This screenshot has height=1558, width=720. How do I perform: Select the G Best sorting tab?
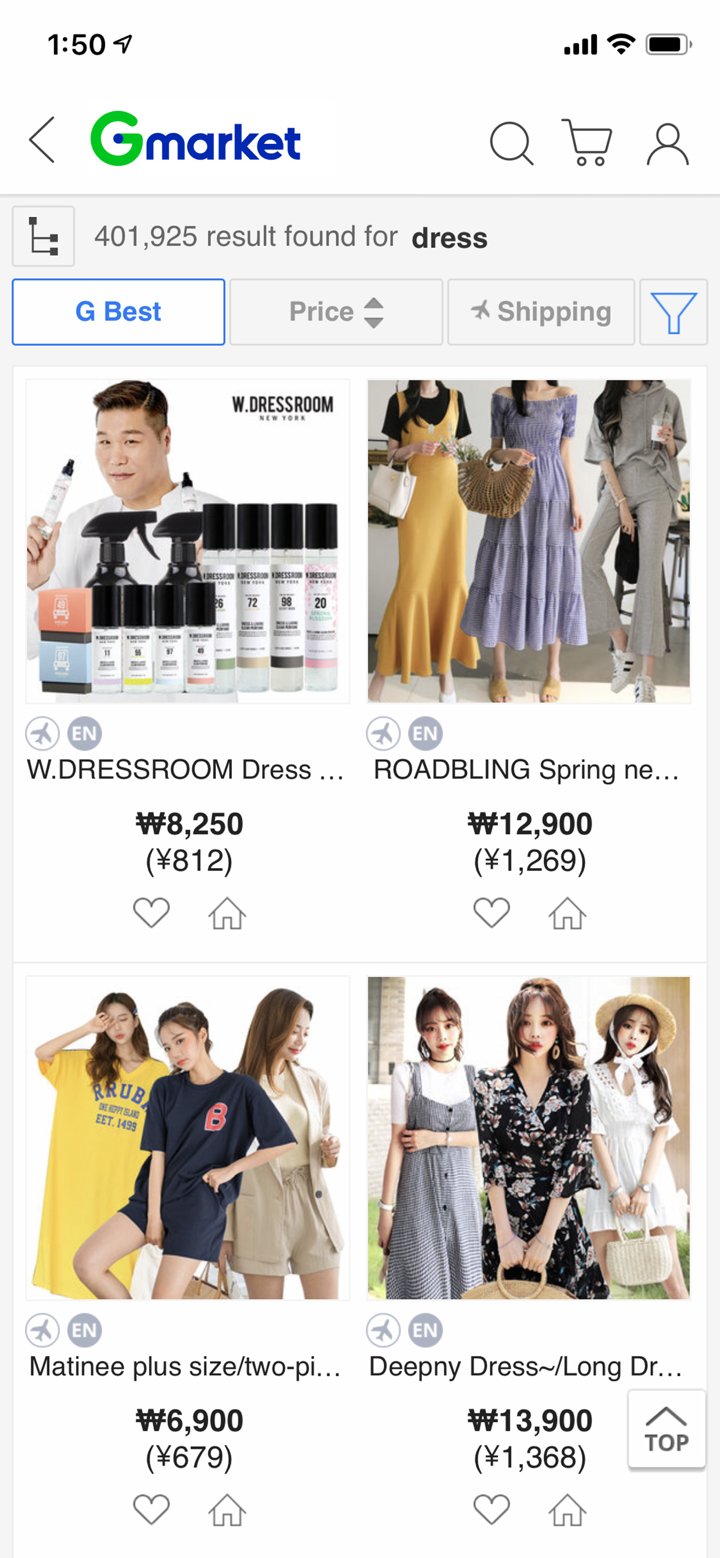pos(118,311)
